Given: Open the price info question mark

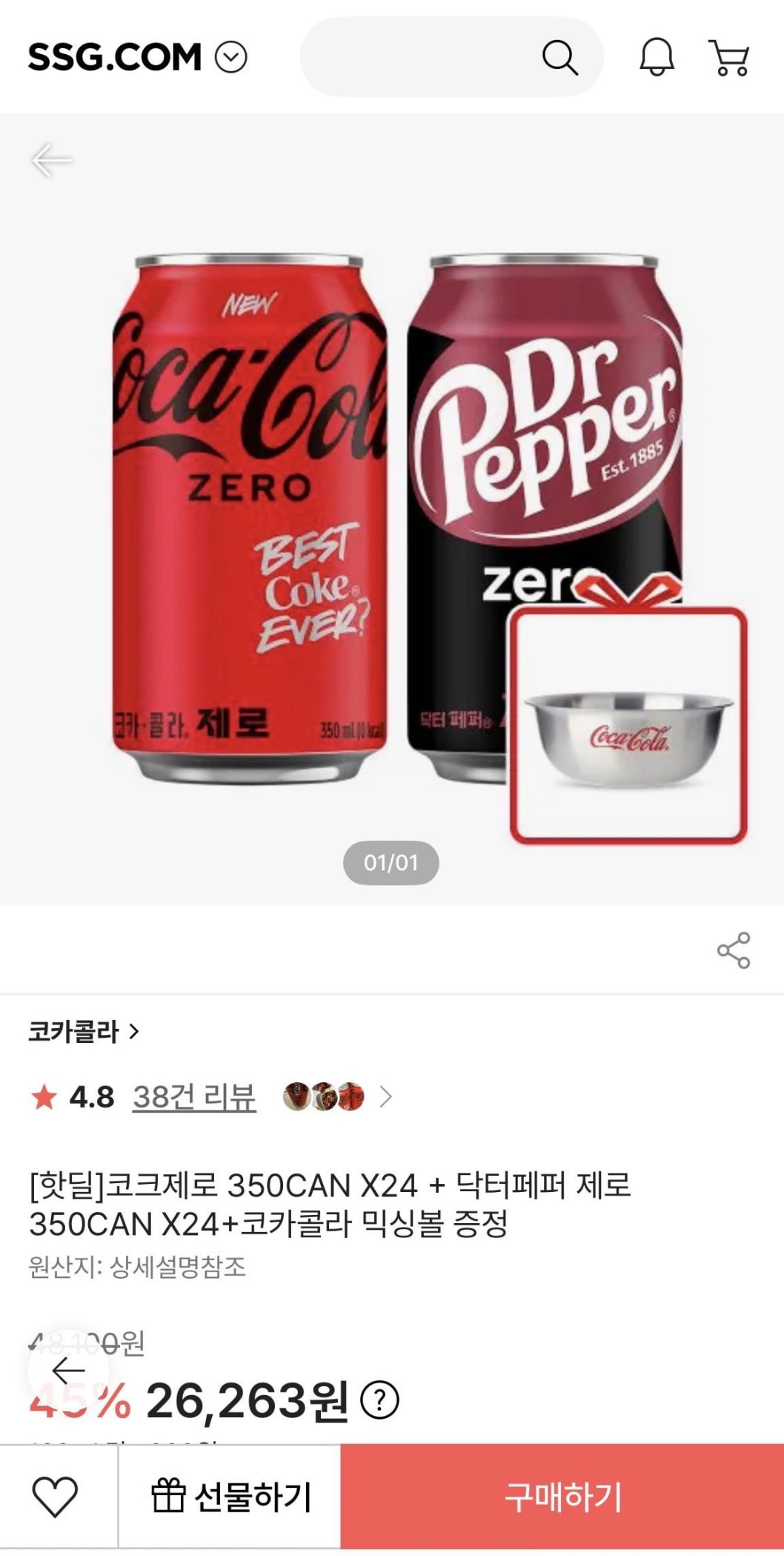Looking at the screenshot, I should click(379, 1400).
